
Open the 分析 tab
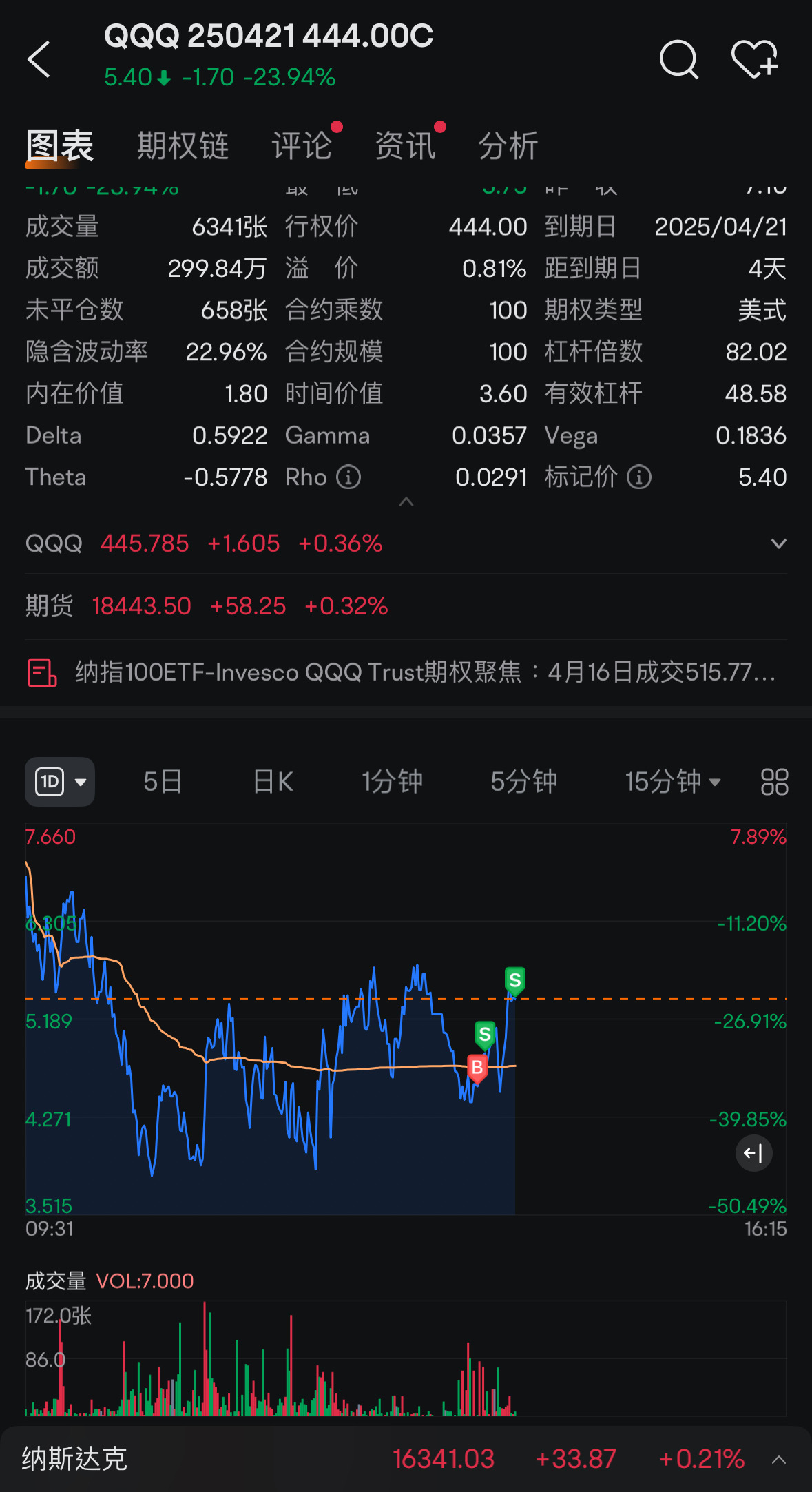[508, 146]
